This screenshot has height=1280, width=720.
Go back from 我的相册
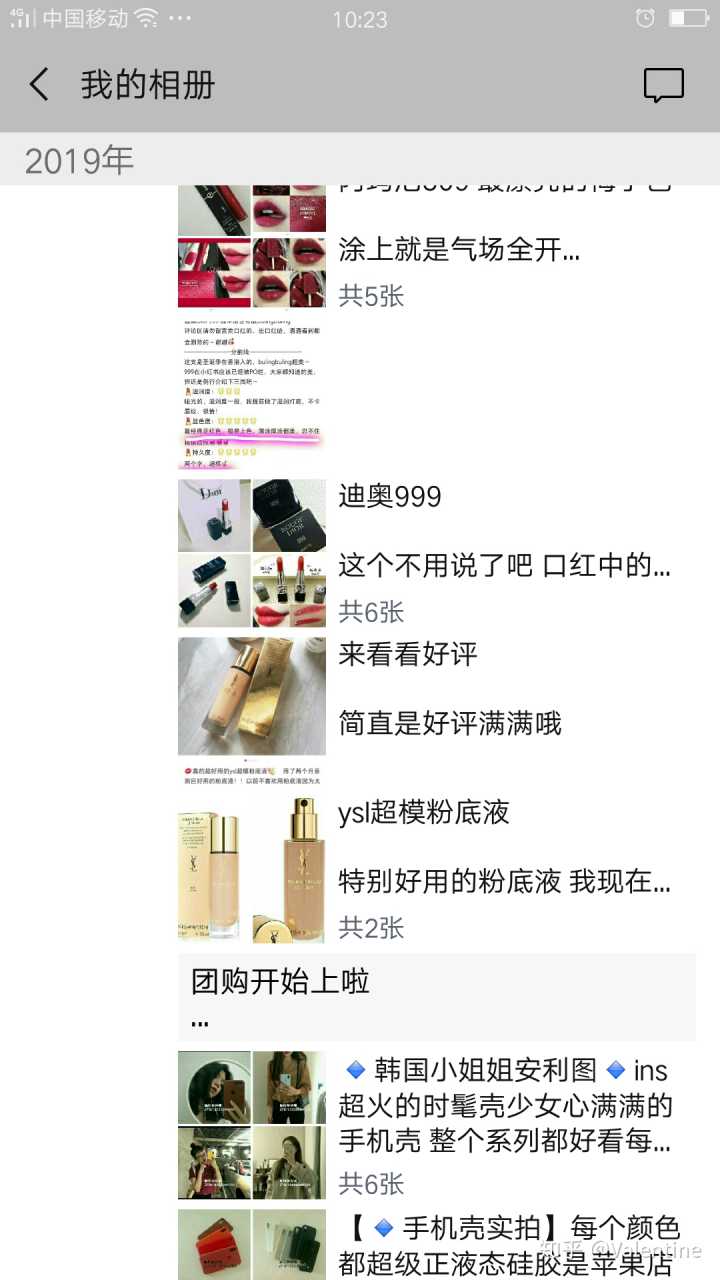point(40,85)
